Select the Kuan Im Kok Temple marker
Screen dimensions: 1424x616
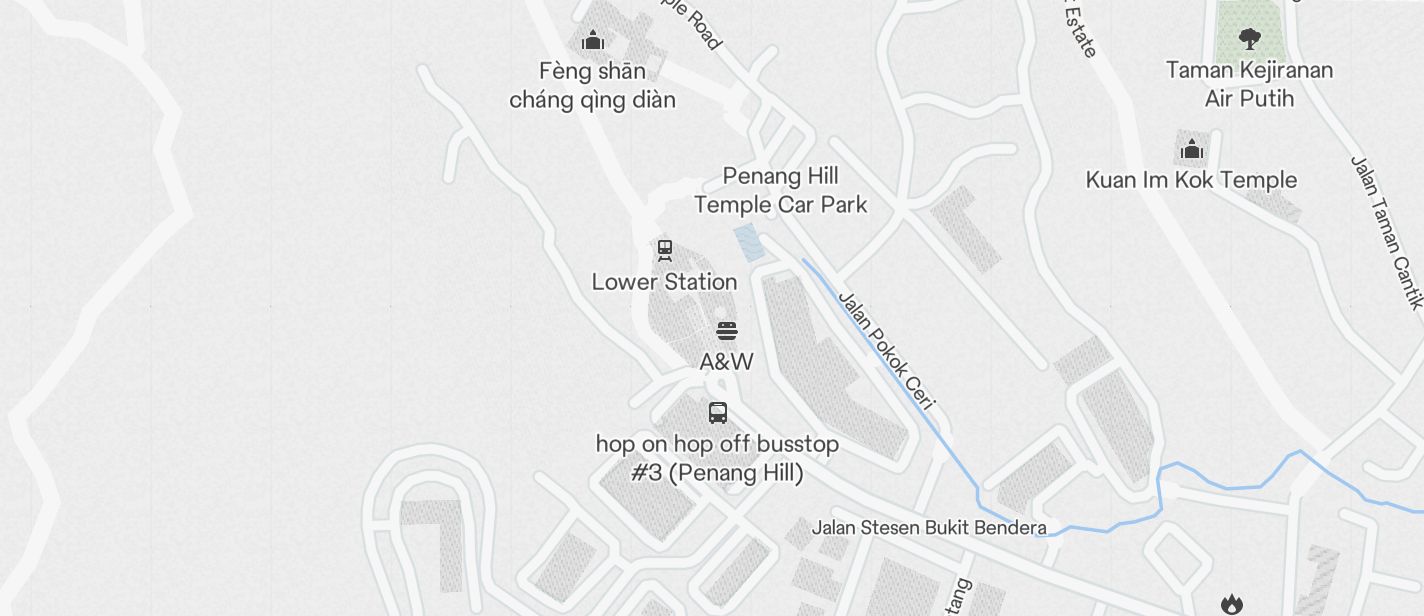coord(1191,151)
